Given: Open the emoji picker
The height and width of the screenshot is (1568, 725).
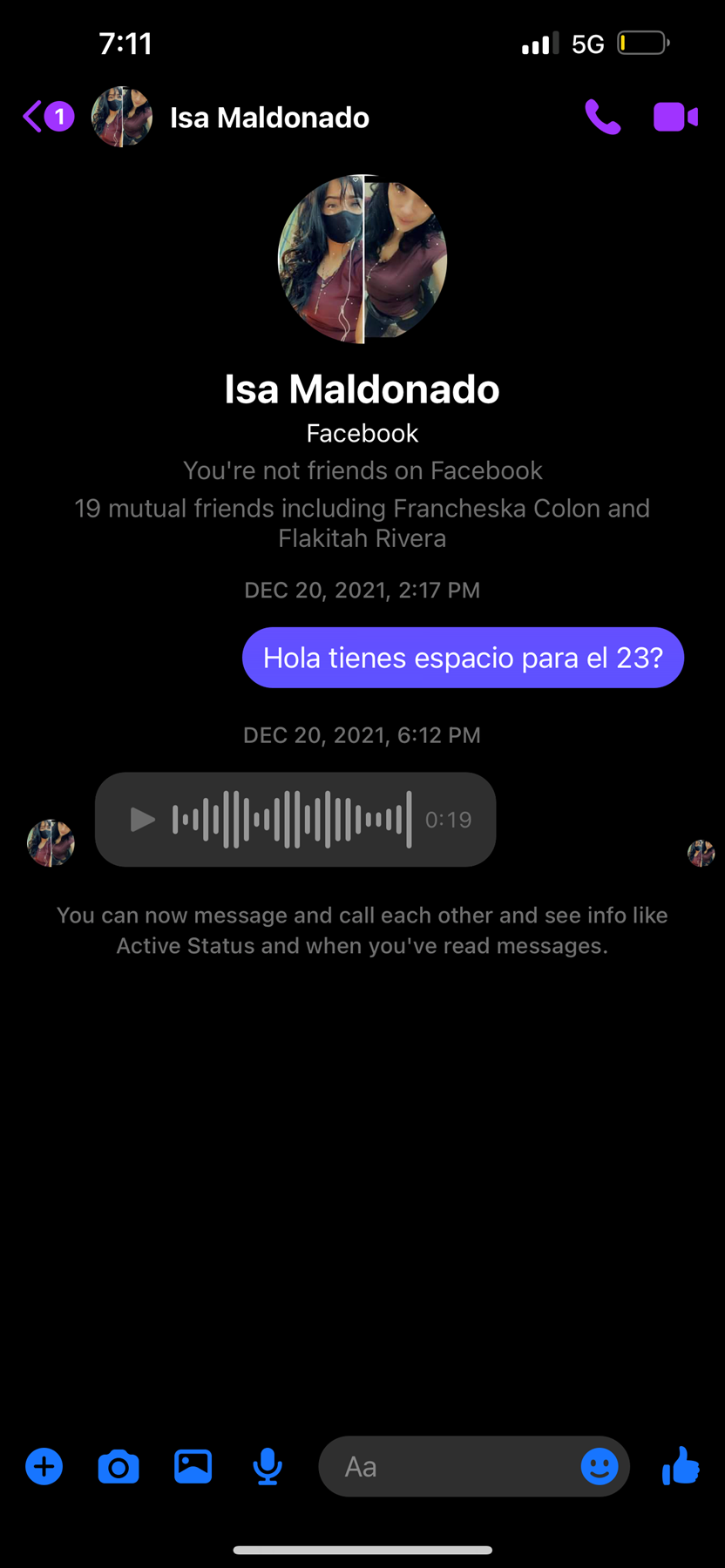Looking at the screenshot, I should click(x=600, y=1466).
